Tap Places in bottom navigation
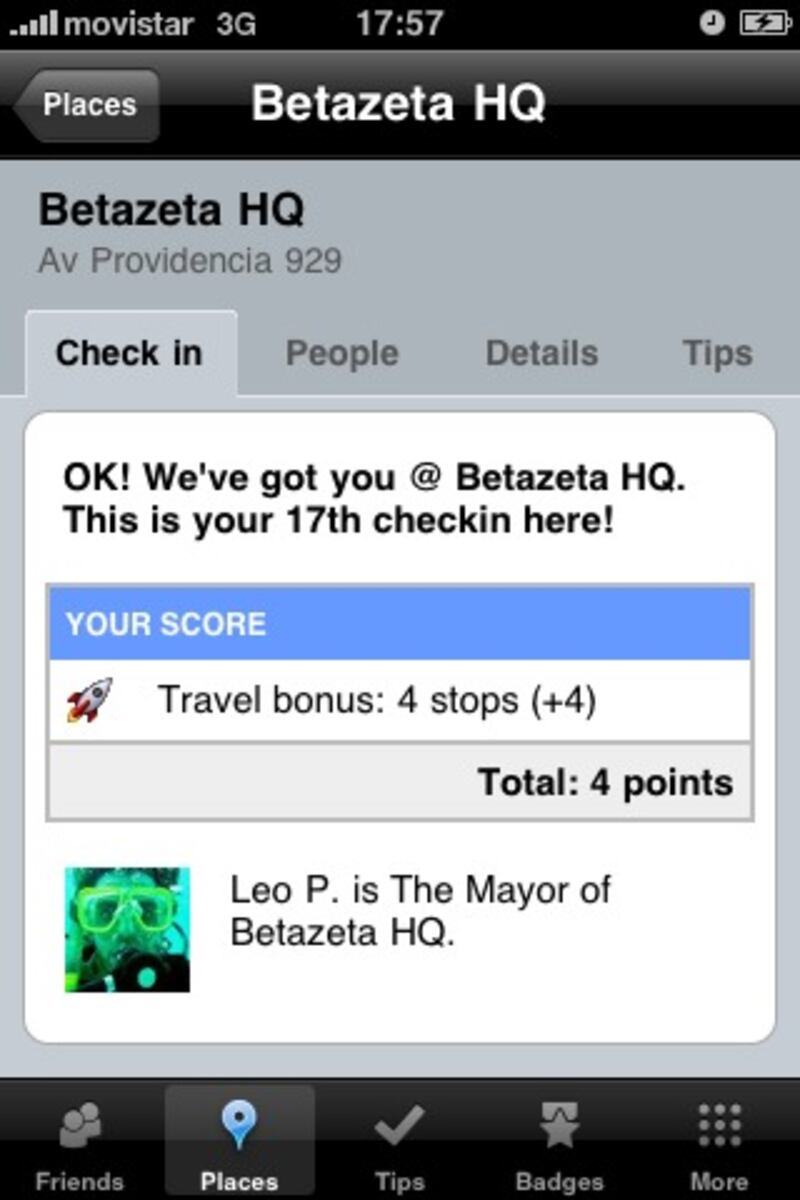Screen dimensions: 800x1200 coord(239,1142)
